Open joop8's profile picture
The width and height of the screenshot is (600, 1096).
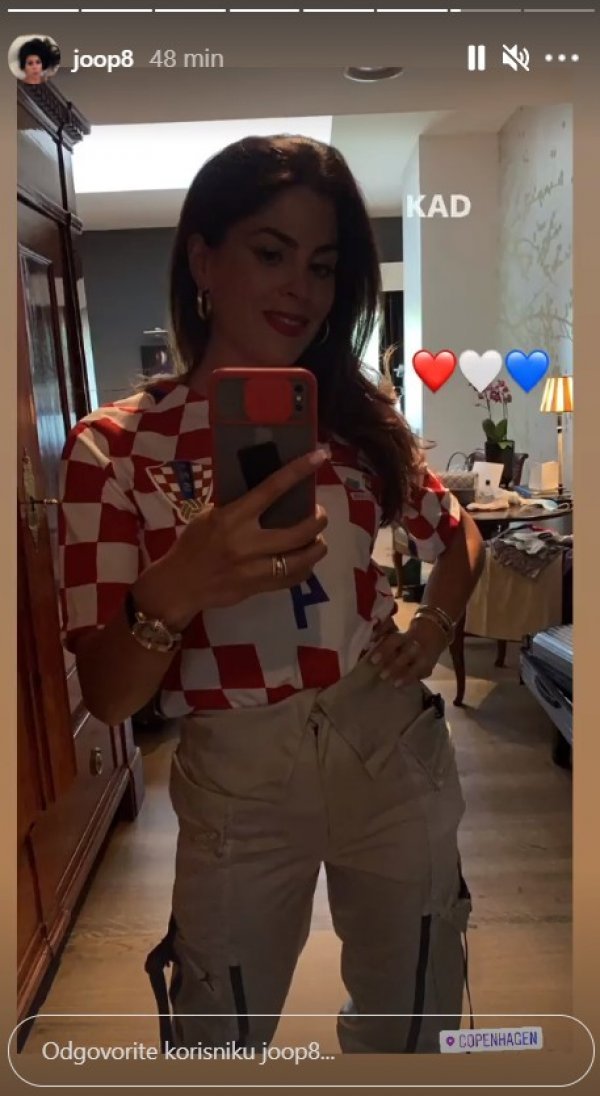pos(34,58)
